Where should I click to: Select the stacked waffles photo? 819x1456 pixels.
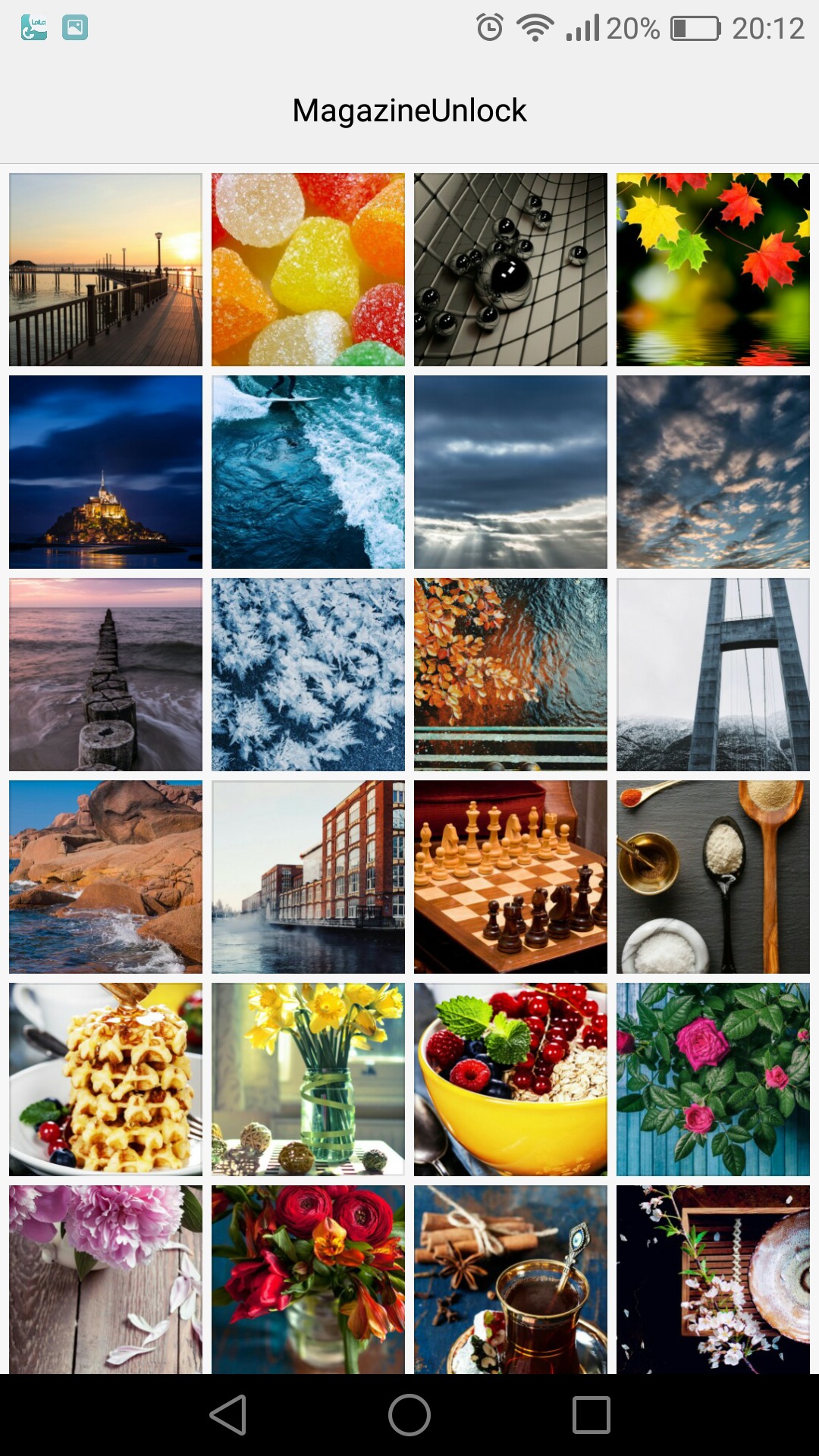[105, 1079]
